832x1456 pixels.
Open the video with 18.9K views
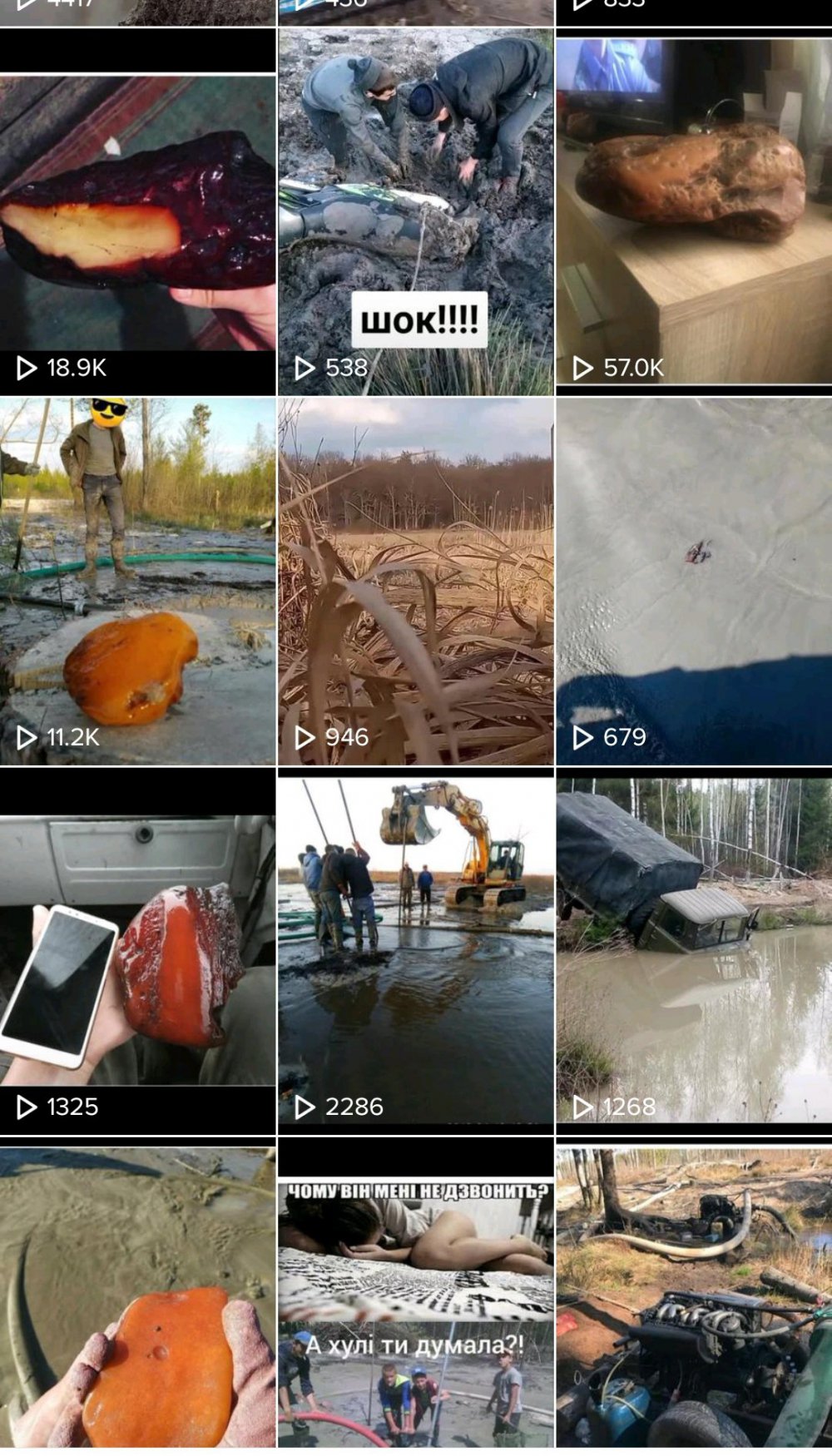[137, 212]
